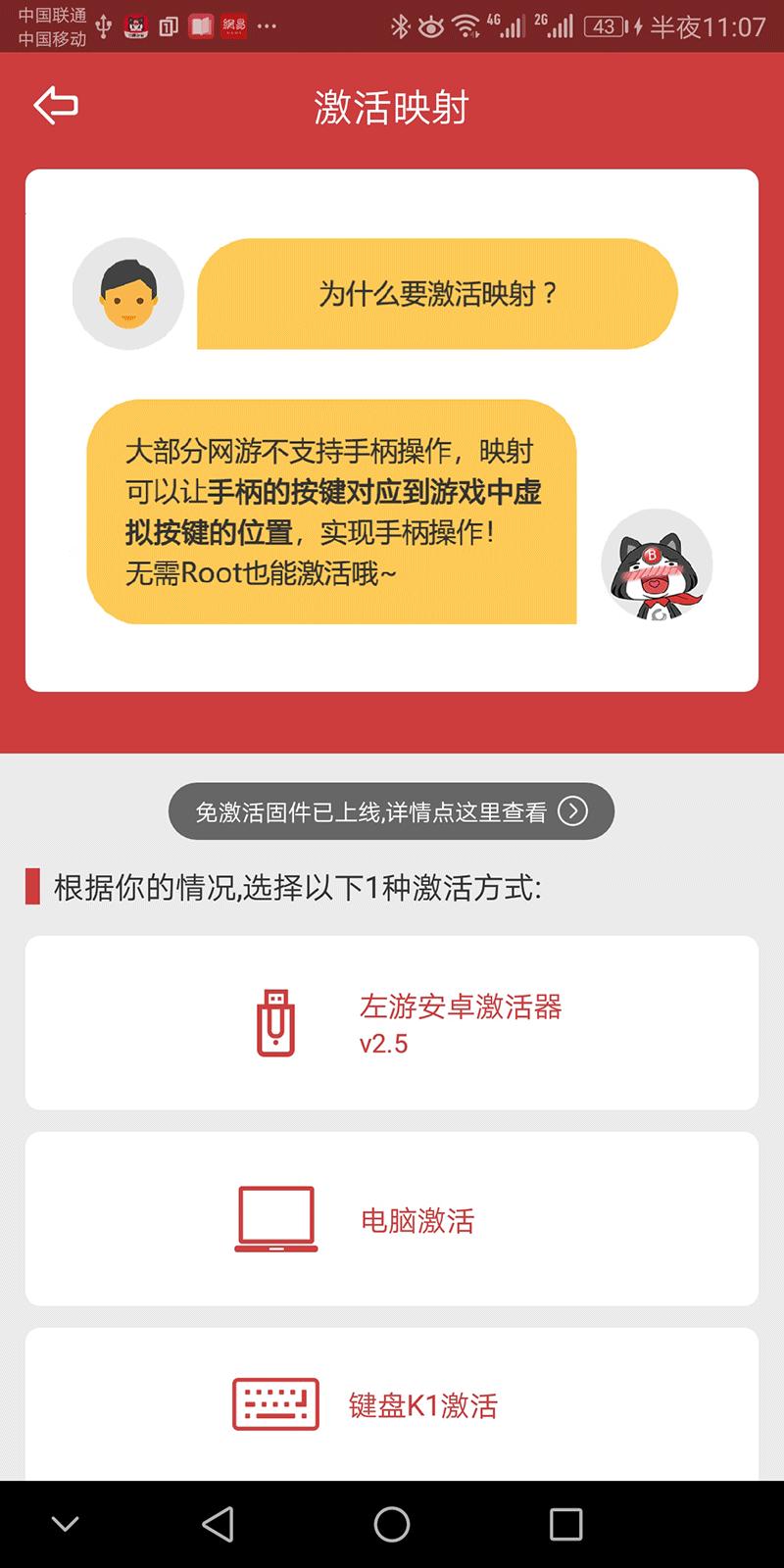The width and height of the screenshot is (784, 1568).
Task: Tap the USB activator icon on 左游安卓激活器 card
Action: [275, 1022]
